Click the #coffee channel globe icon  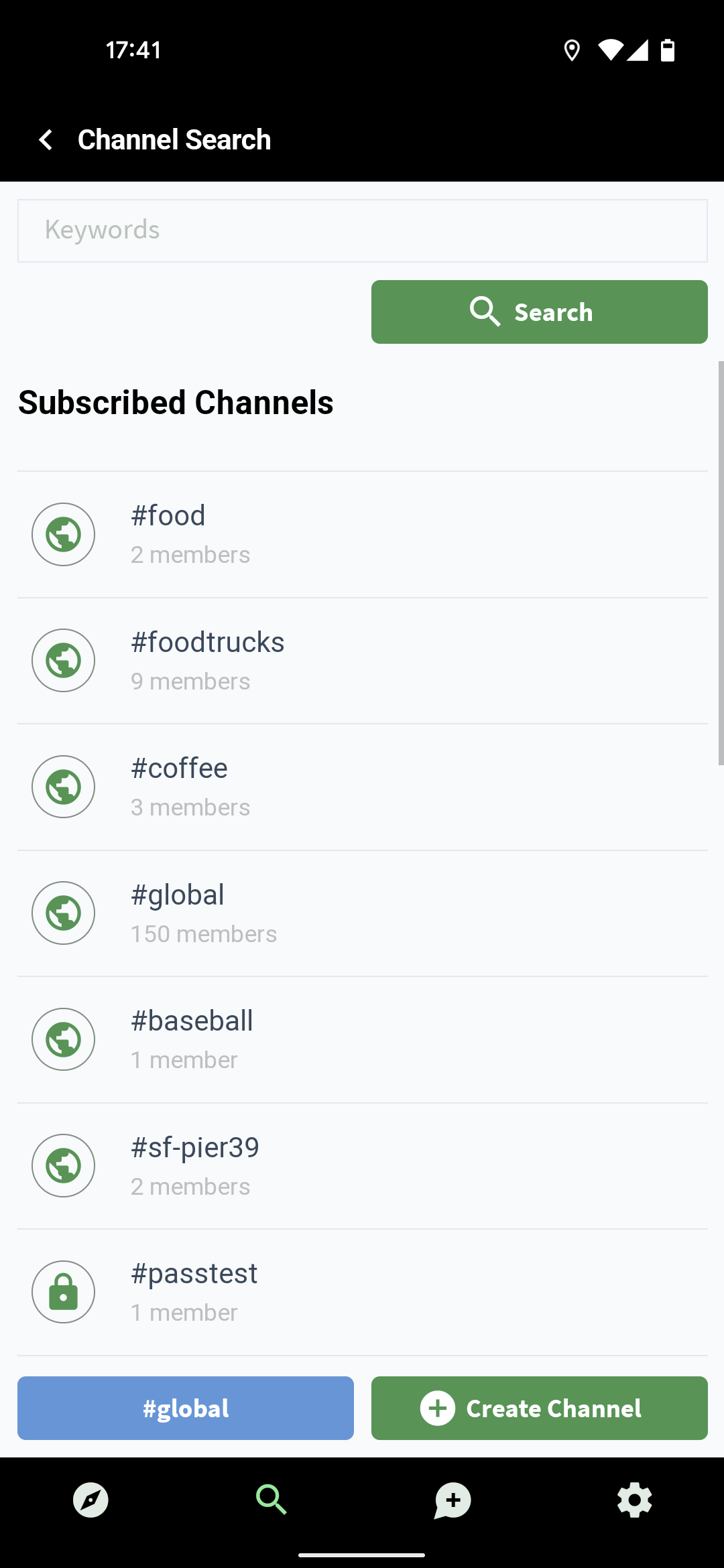point(62,787)
